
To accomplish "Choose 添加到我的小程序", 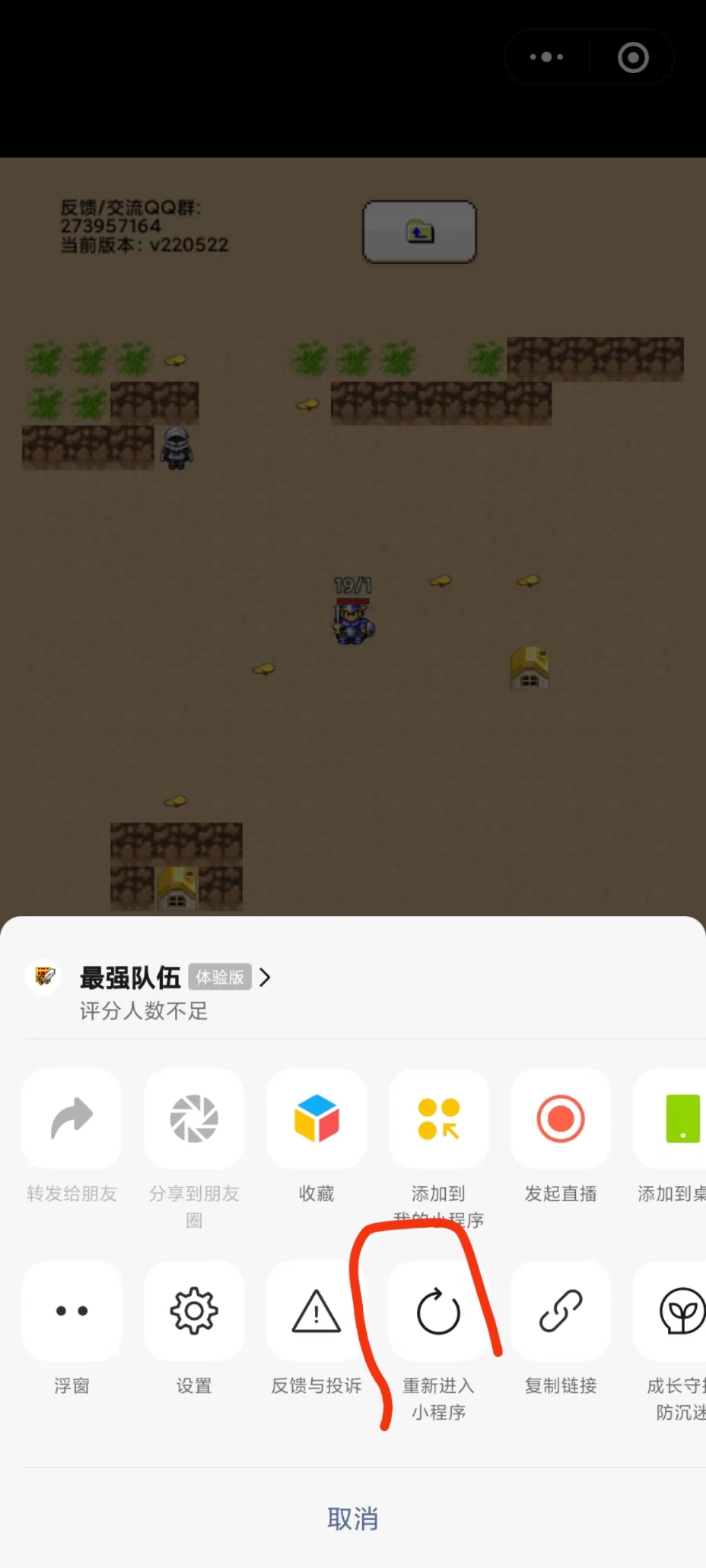I will [439, 1119].
